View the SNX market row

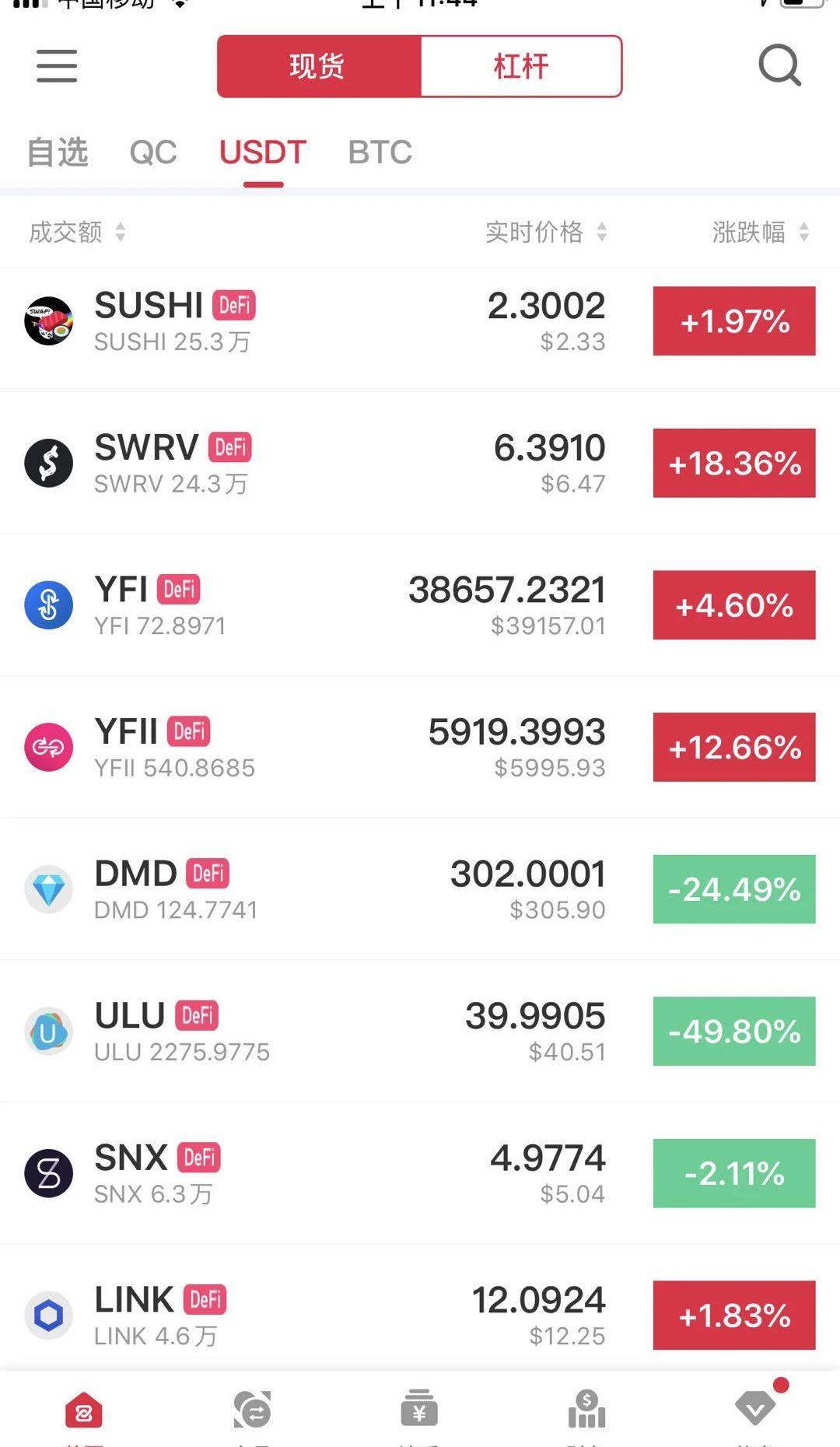[x=420, y=1173]
